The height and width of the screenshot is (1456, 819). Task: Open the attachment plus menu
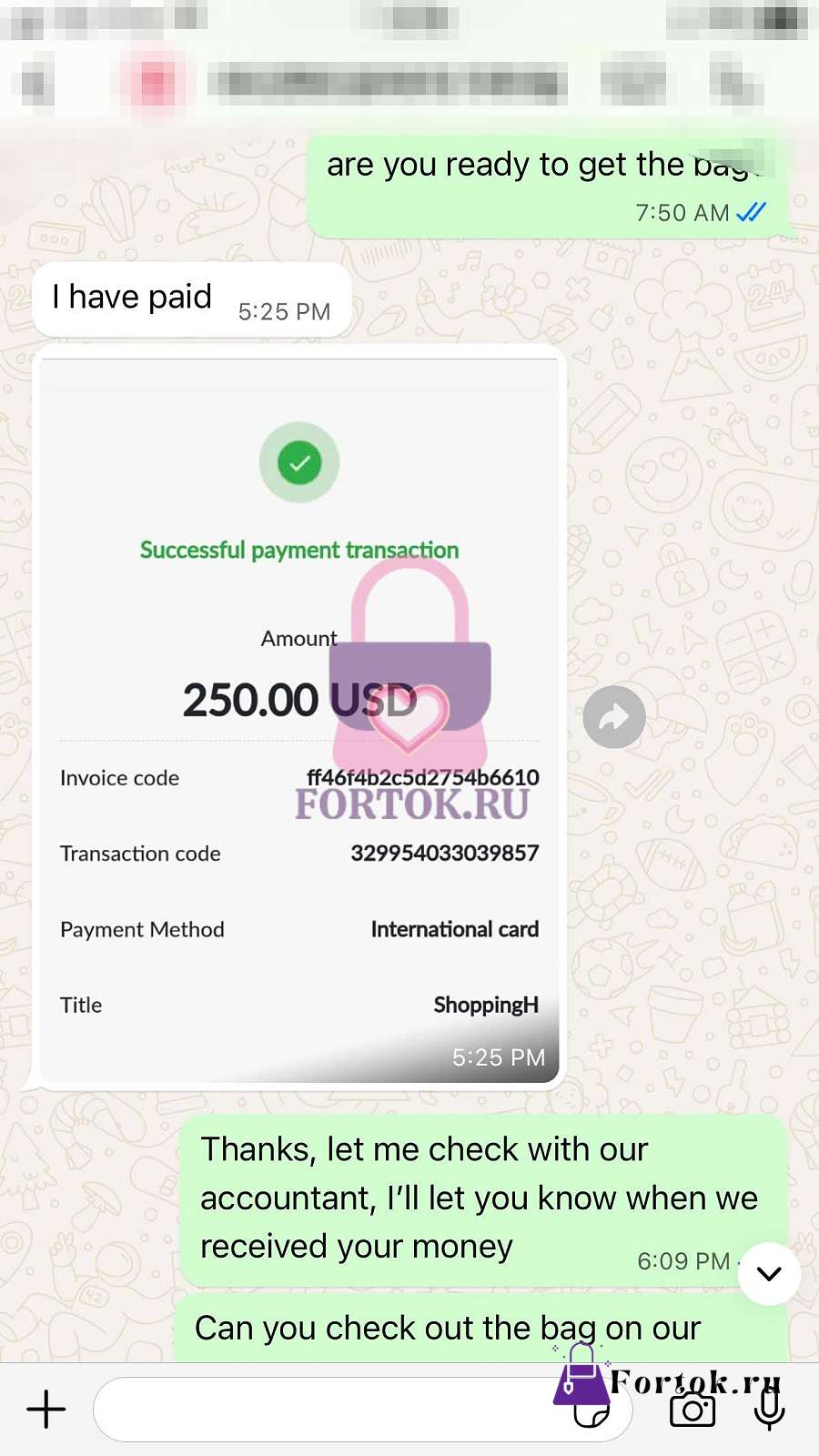point(46,1410)
